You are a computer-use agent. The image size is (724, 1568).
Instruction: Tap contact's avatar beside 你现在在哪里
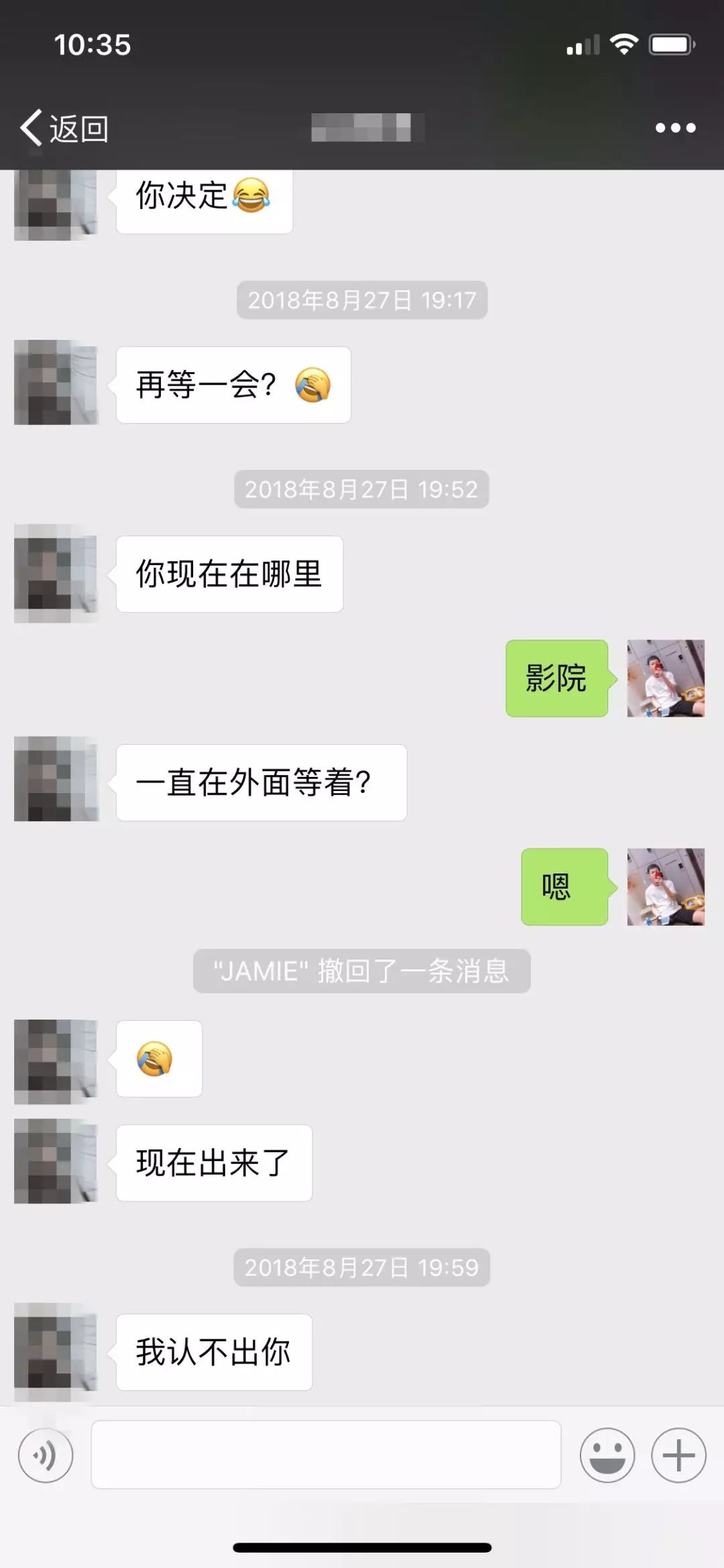coord(56,574)
